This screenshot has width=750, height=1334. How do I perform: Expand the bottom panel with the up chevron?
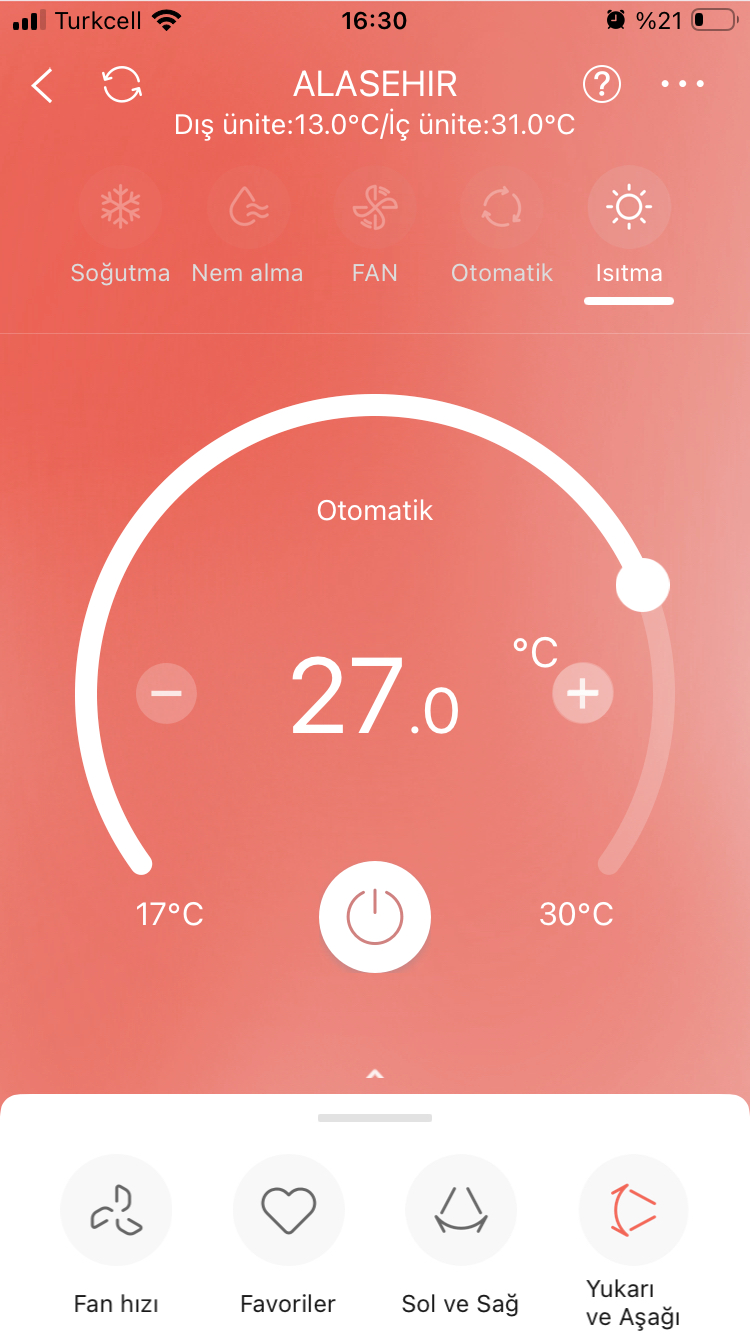click(x=375, y=1074)
